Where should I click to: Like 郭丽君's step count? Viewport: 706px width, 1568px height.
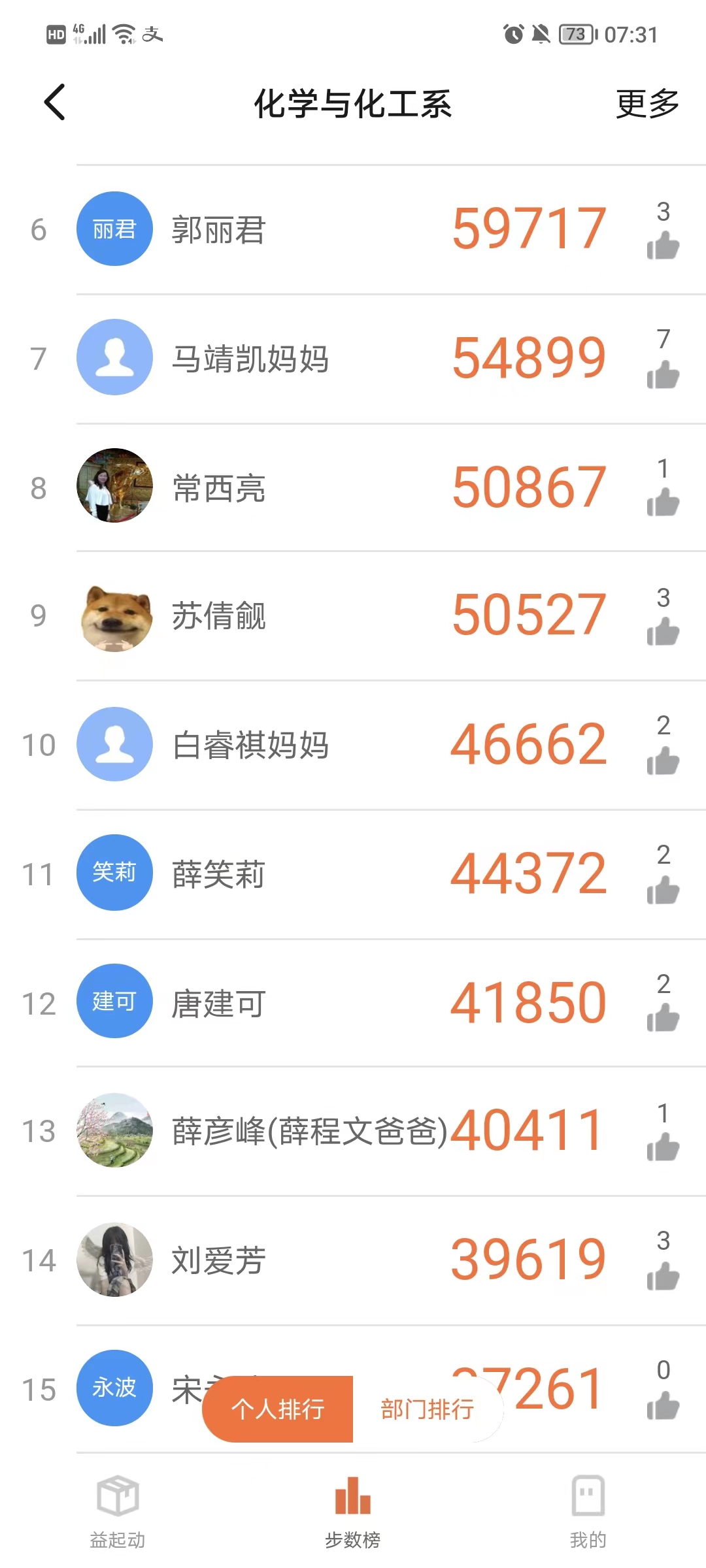[663, 247]
